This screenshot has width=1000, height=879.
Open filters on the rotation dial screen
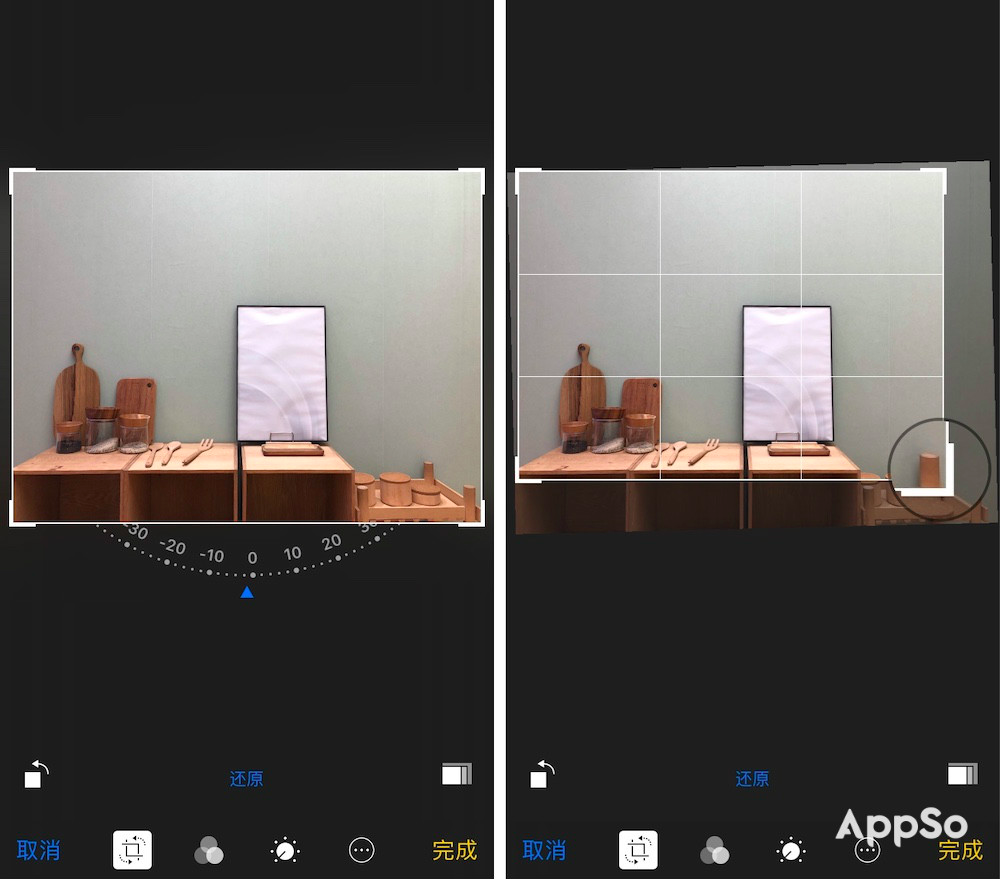pyautogui.click(x=208, y=851)
